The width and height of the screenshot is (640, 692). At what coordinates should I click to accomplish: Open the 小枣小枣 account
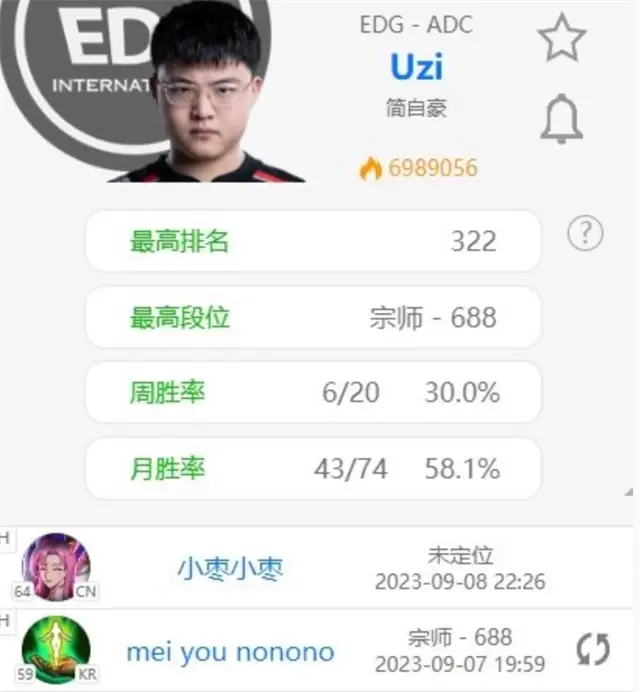(230, 567)
